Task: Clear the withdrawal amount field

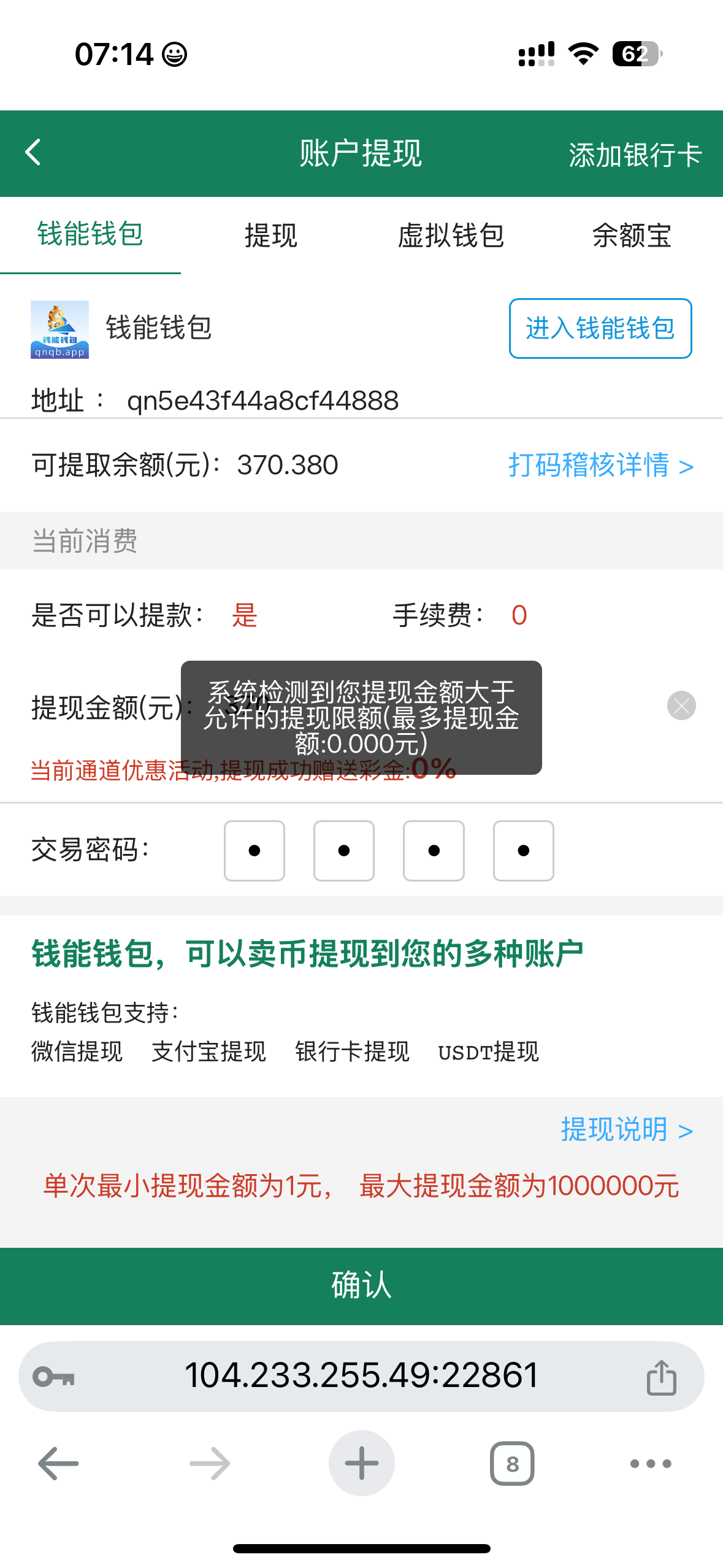Action: (681, 705)
